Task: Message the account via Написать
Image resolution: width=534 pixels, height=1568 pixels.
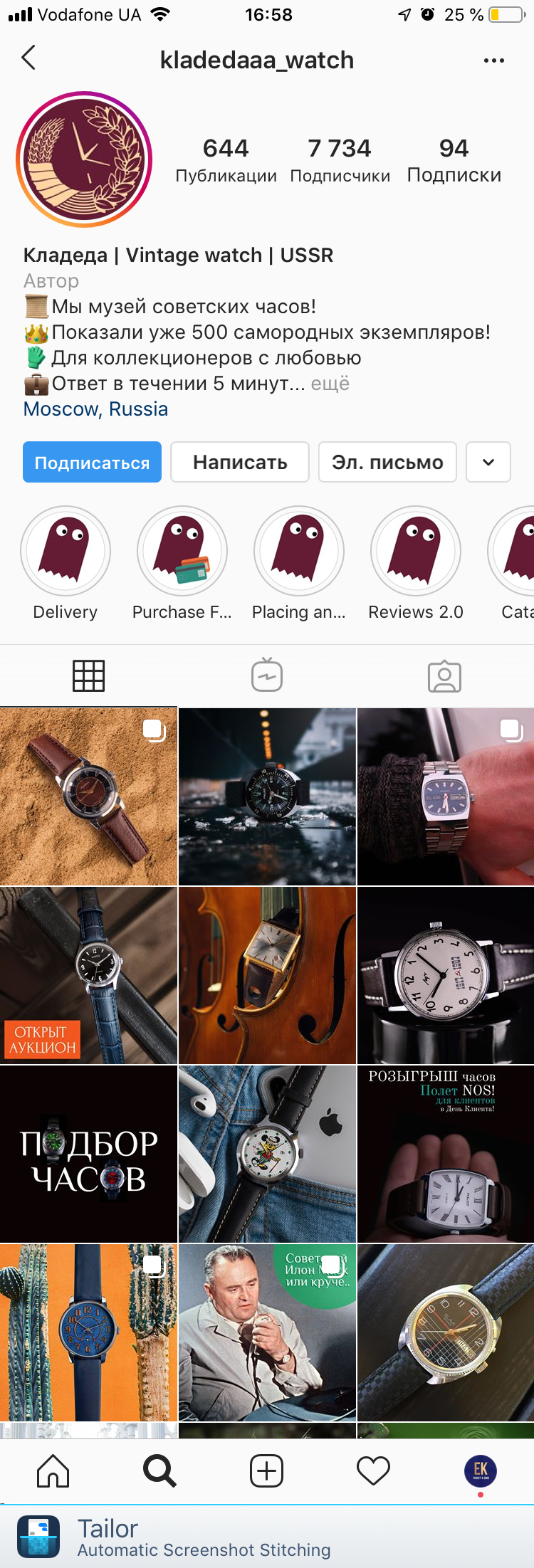Action: 240,463
